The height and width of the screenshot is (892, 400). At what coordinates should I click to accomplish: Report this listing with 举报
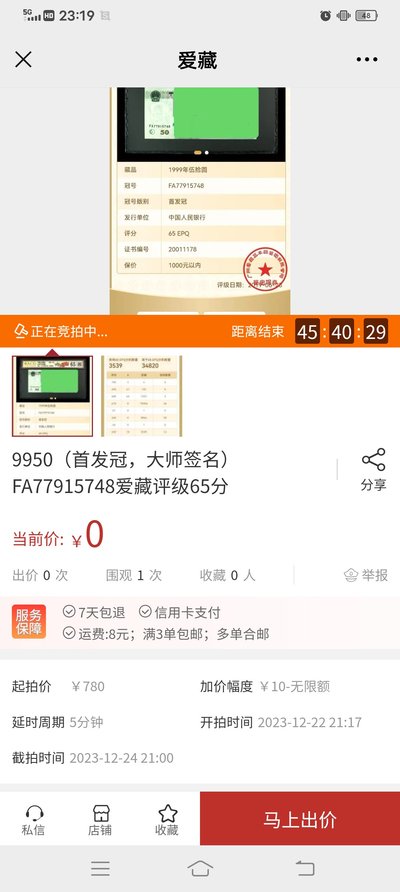[x=366, y=575]
